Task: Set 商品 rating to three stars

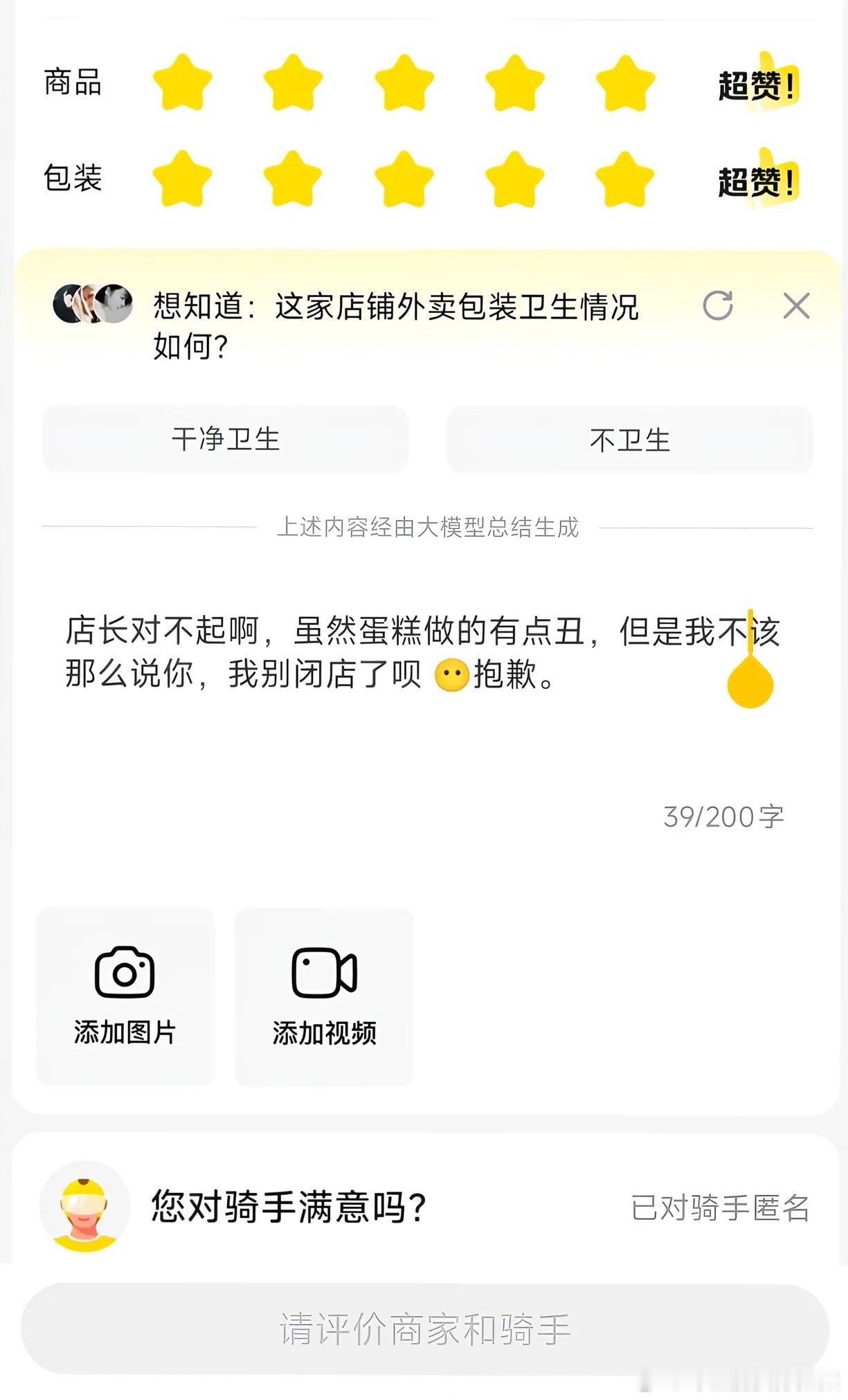Action: tap(404, 83)
